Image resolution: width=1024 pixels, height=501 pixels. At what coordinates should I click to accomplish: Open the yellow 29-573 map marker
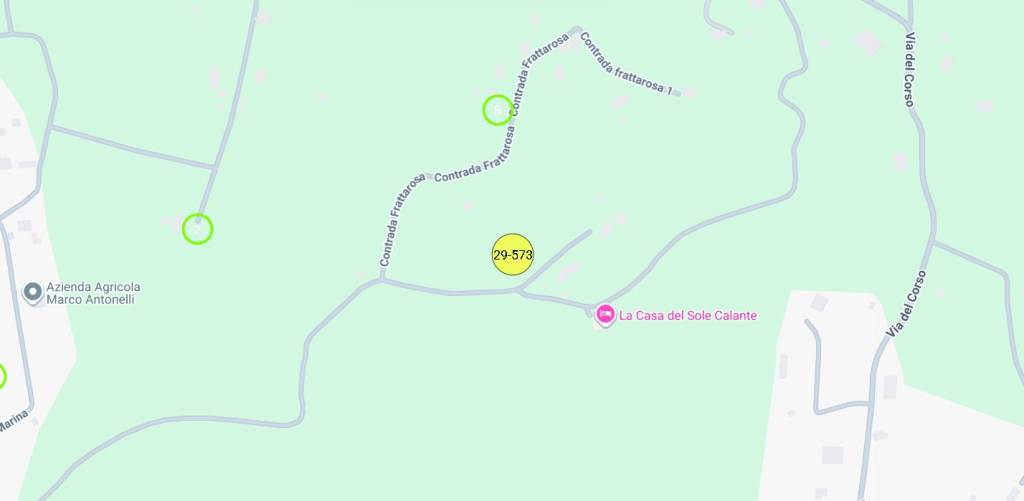[x=513, y=255]
